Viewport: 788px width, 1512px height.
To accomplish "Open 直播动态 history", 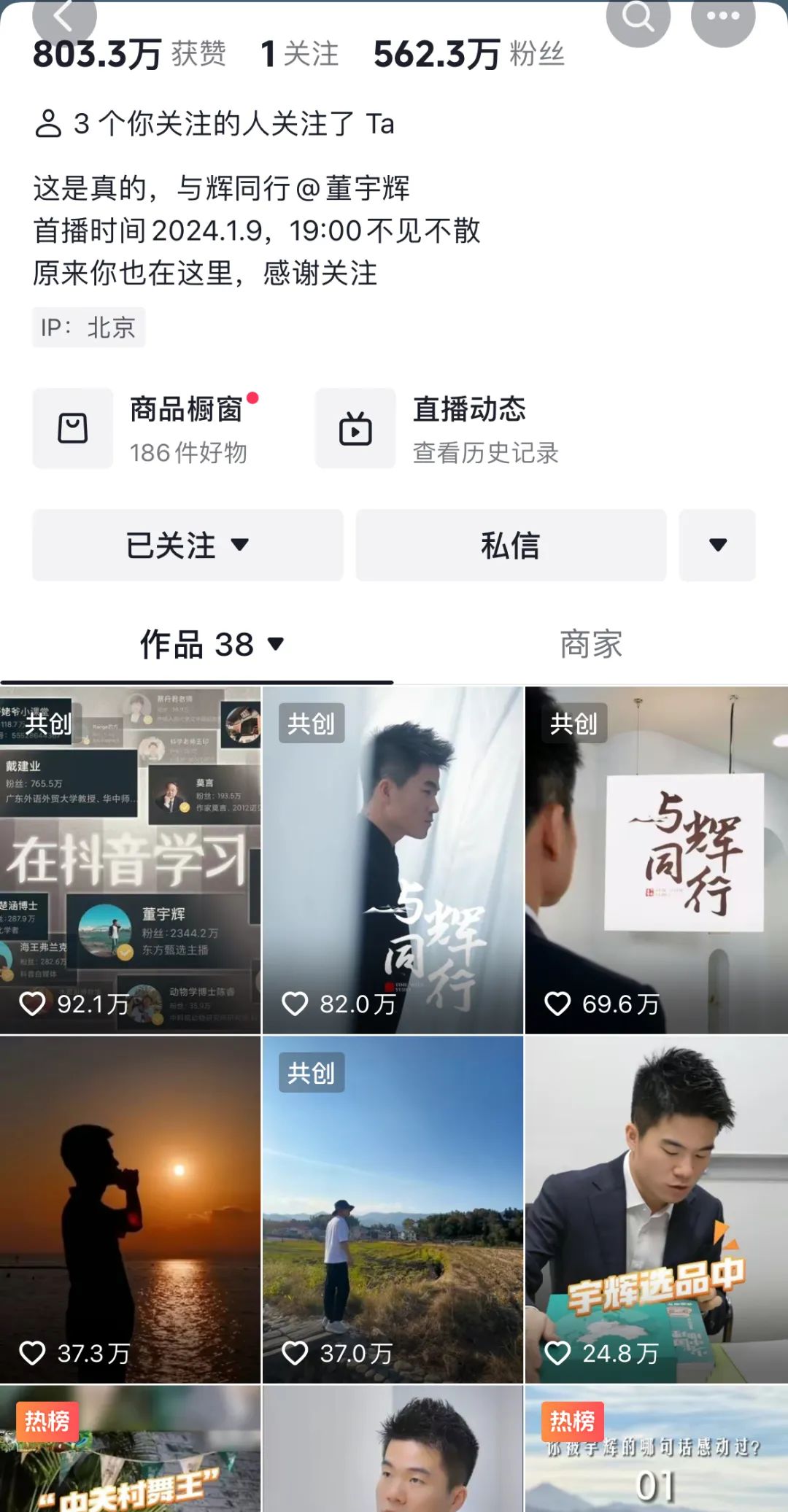I will tap(438, 429).
